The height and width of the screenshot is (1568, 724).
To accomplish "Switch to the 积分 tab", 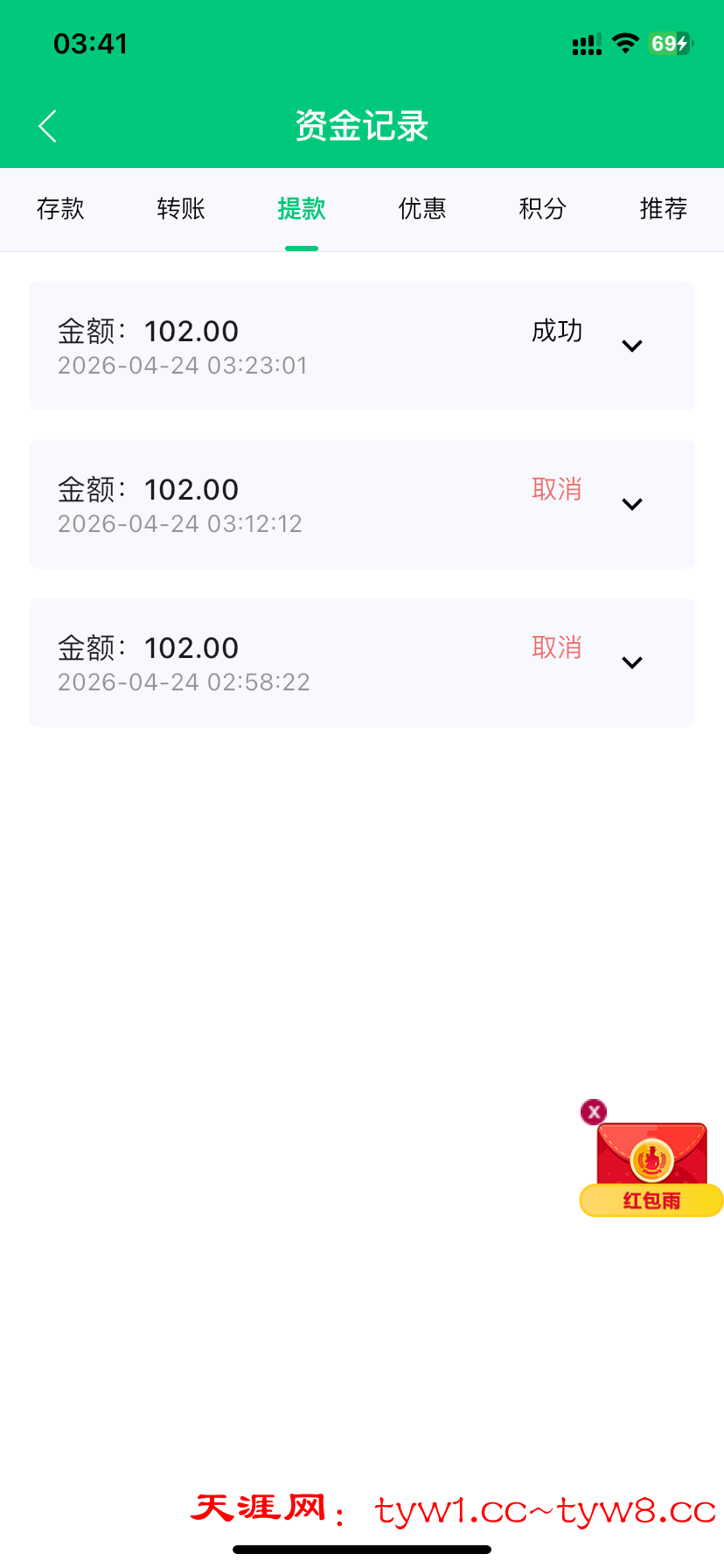I will coord(543,209).
